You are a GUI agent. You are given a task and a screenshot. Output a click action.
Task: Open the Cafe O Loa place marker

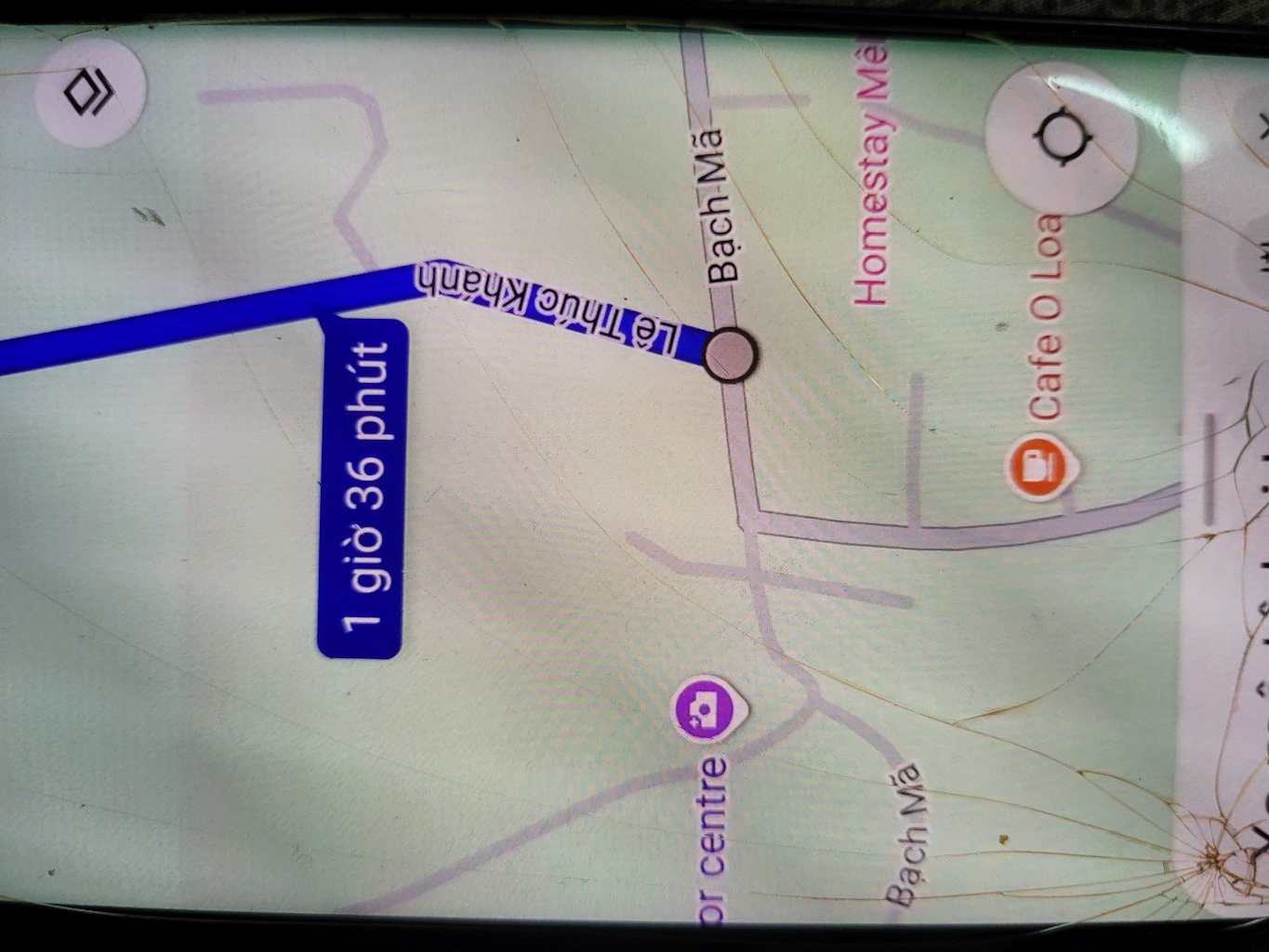click(1041, 465)
